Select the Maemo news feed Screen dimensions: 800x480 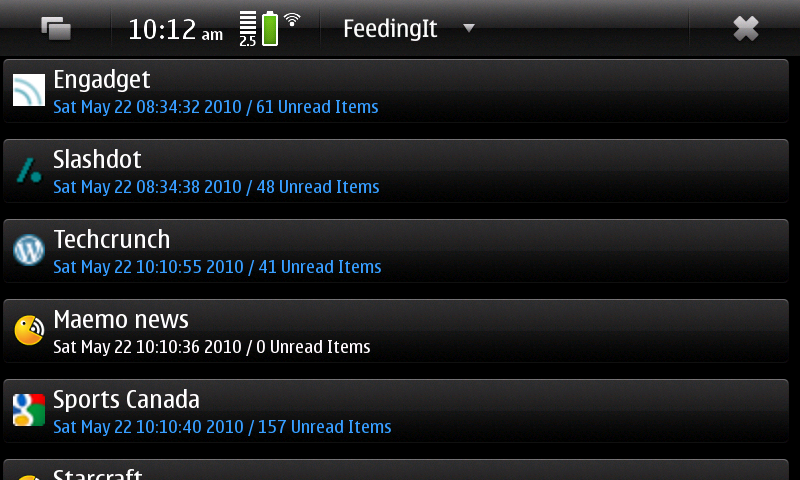[x=396, y=331]
